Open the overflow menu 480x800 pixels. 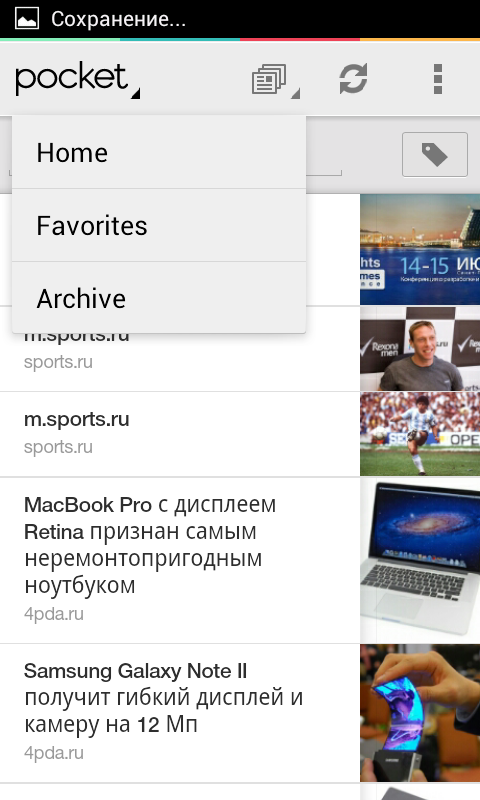(437, 79)
